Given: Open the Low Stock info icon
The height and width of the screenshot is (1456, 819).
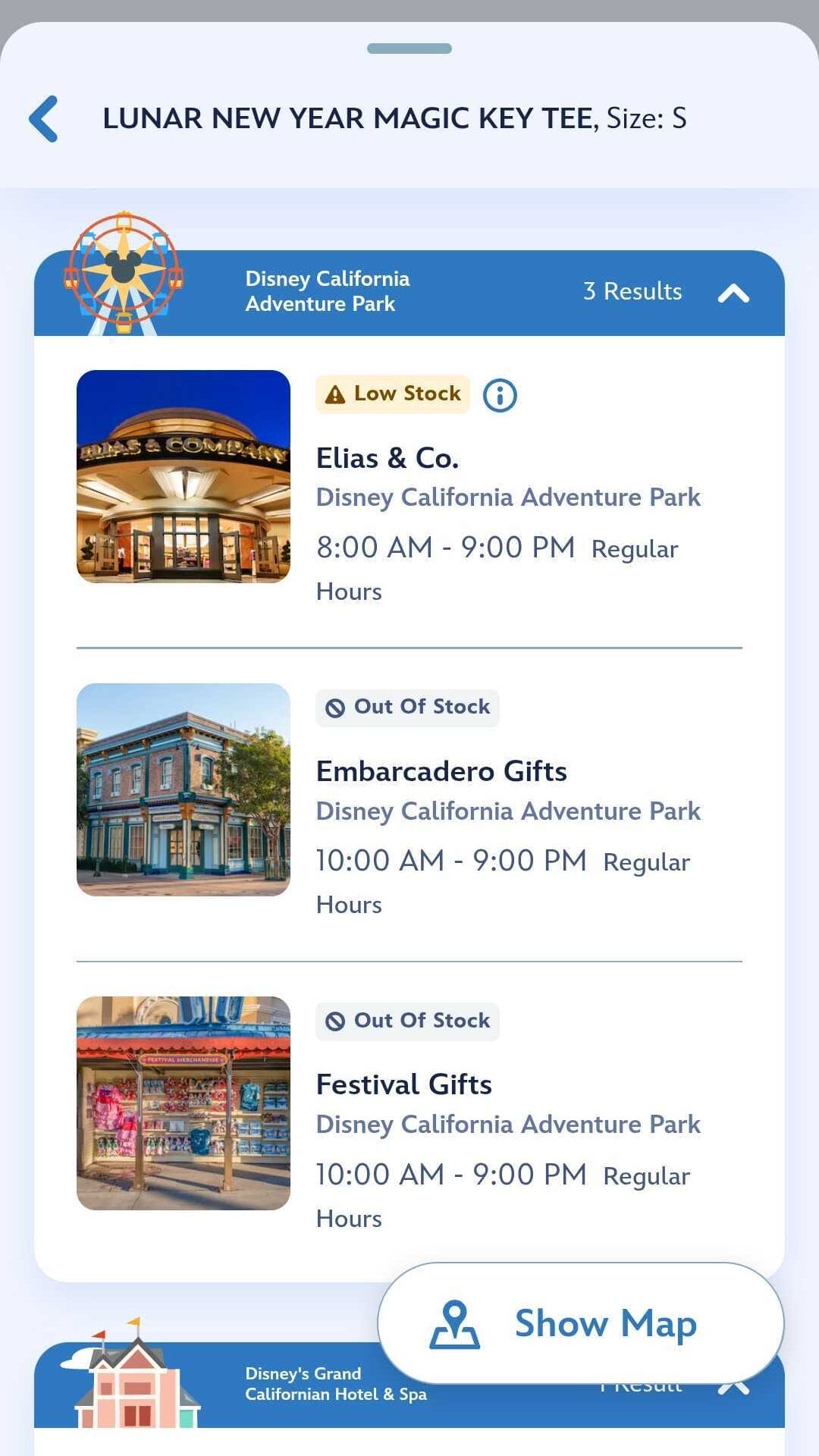Looking at the screenshot, I should click(500, 395).
